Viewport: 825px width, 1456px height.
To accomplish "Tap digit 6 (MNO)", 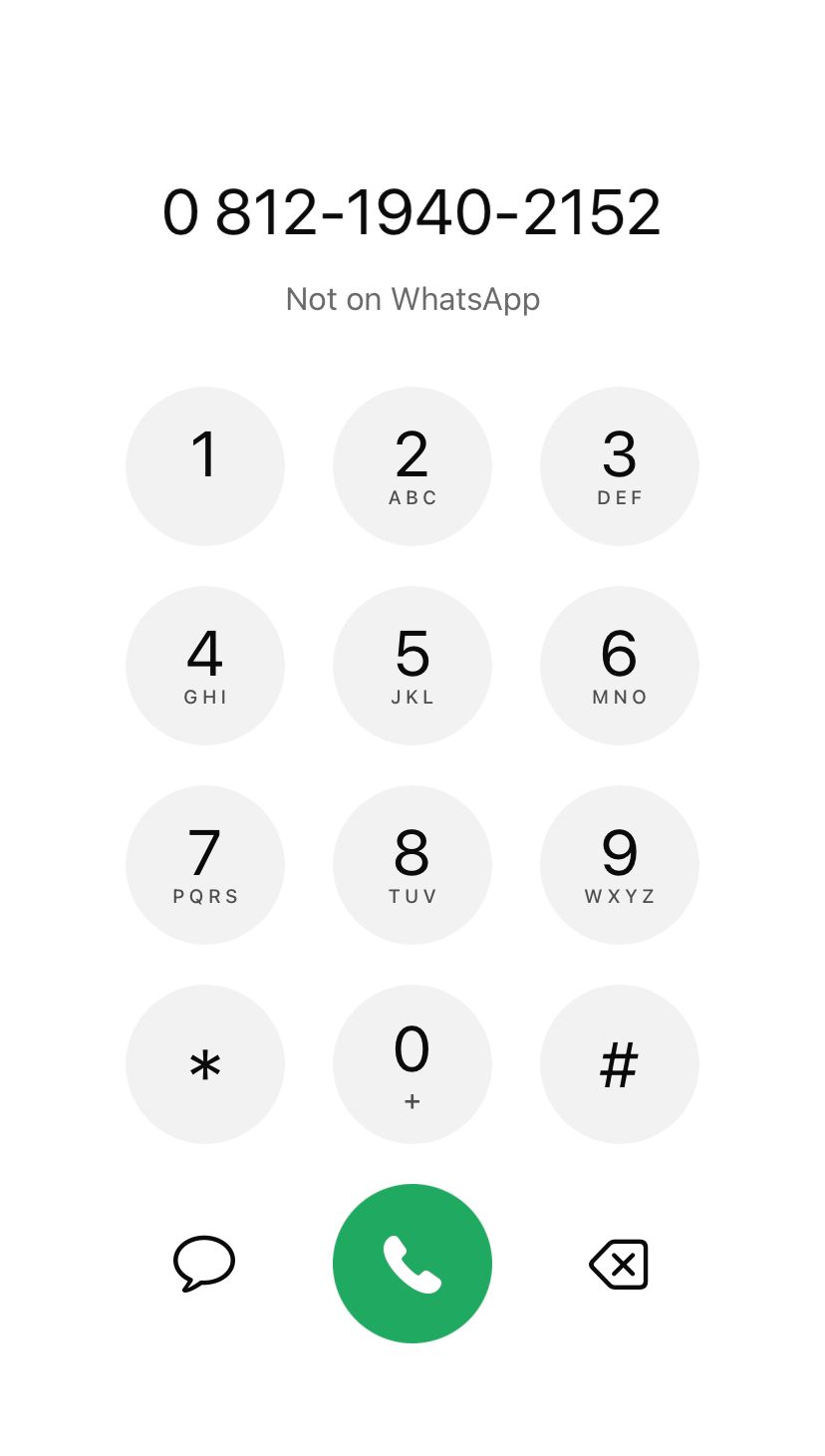I will (619, 666).
